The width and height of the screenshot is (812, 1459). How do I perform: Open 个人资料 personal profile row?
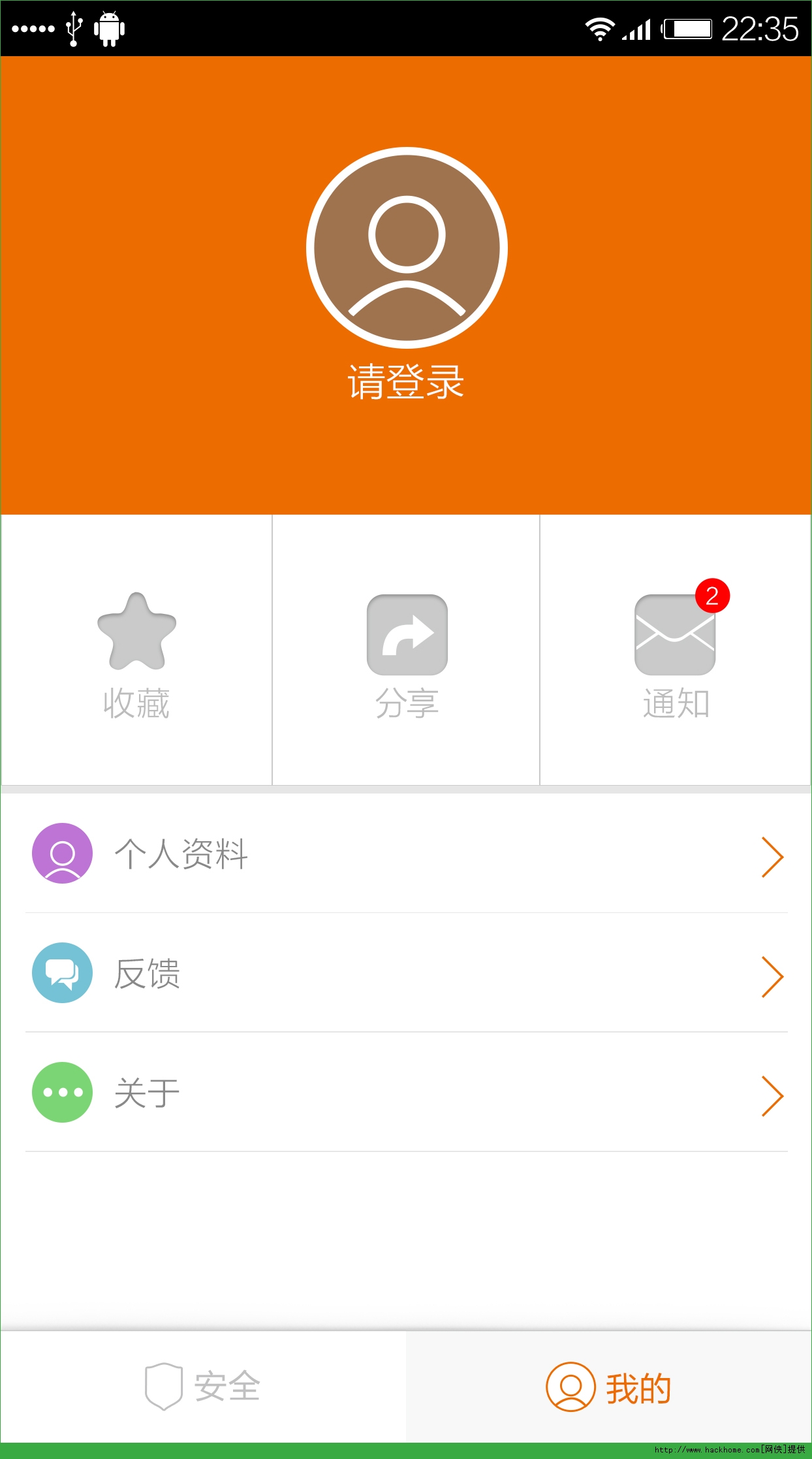click(x=406, y=854)
